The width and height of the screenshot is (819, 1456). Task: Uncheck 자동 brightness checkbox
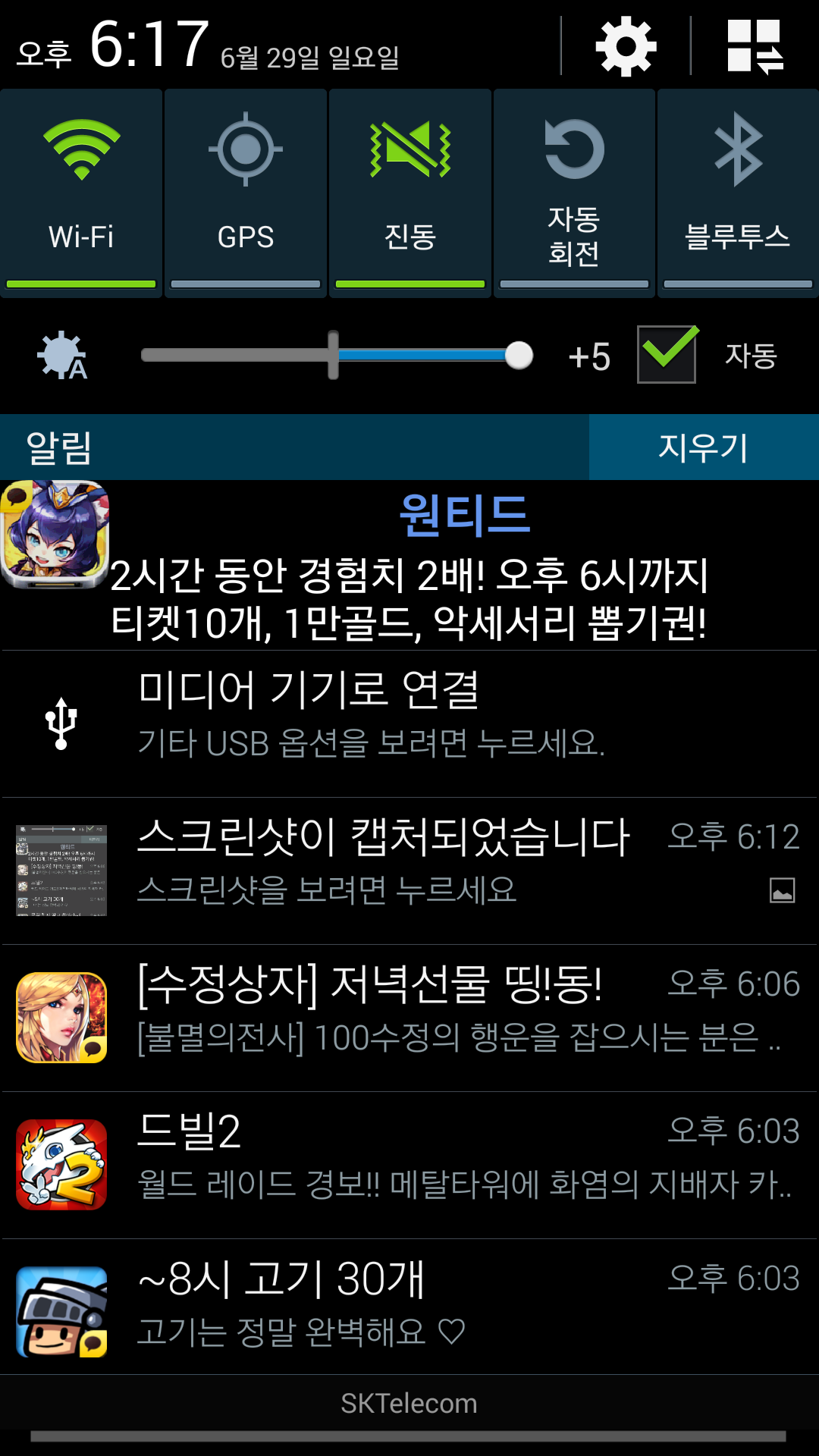(x=667, y=354)
